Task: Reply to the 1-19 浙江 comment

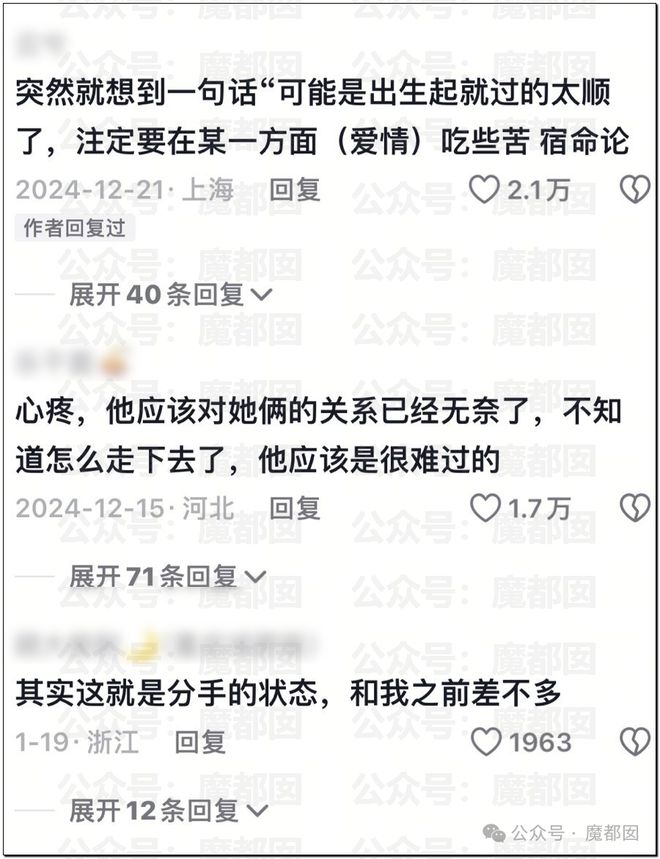Action: [200, 743]
